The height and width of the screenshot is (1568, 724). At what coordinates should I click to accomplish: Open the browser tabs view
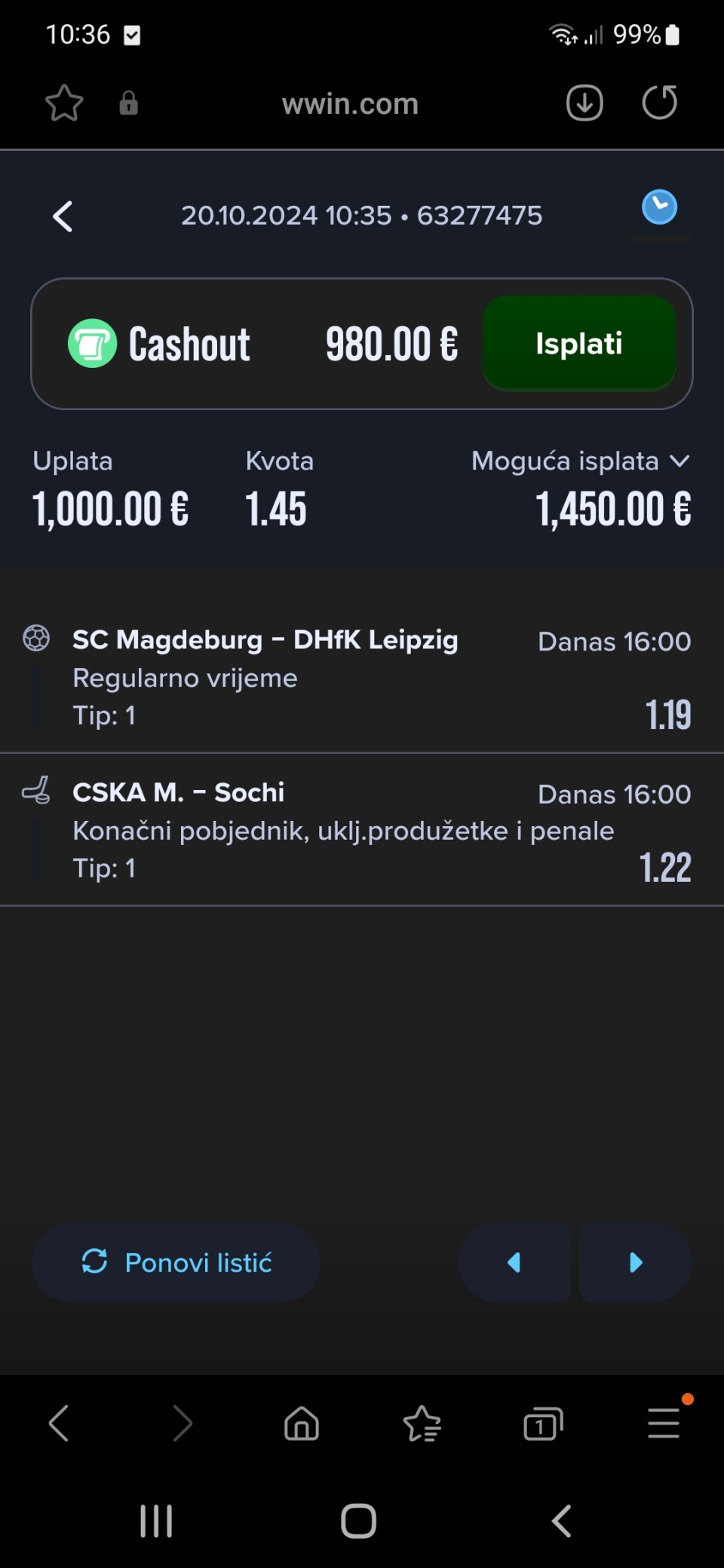543,1424
